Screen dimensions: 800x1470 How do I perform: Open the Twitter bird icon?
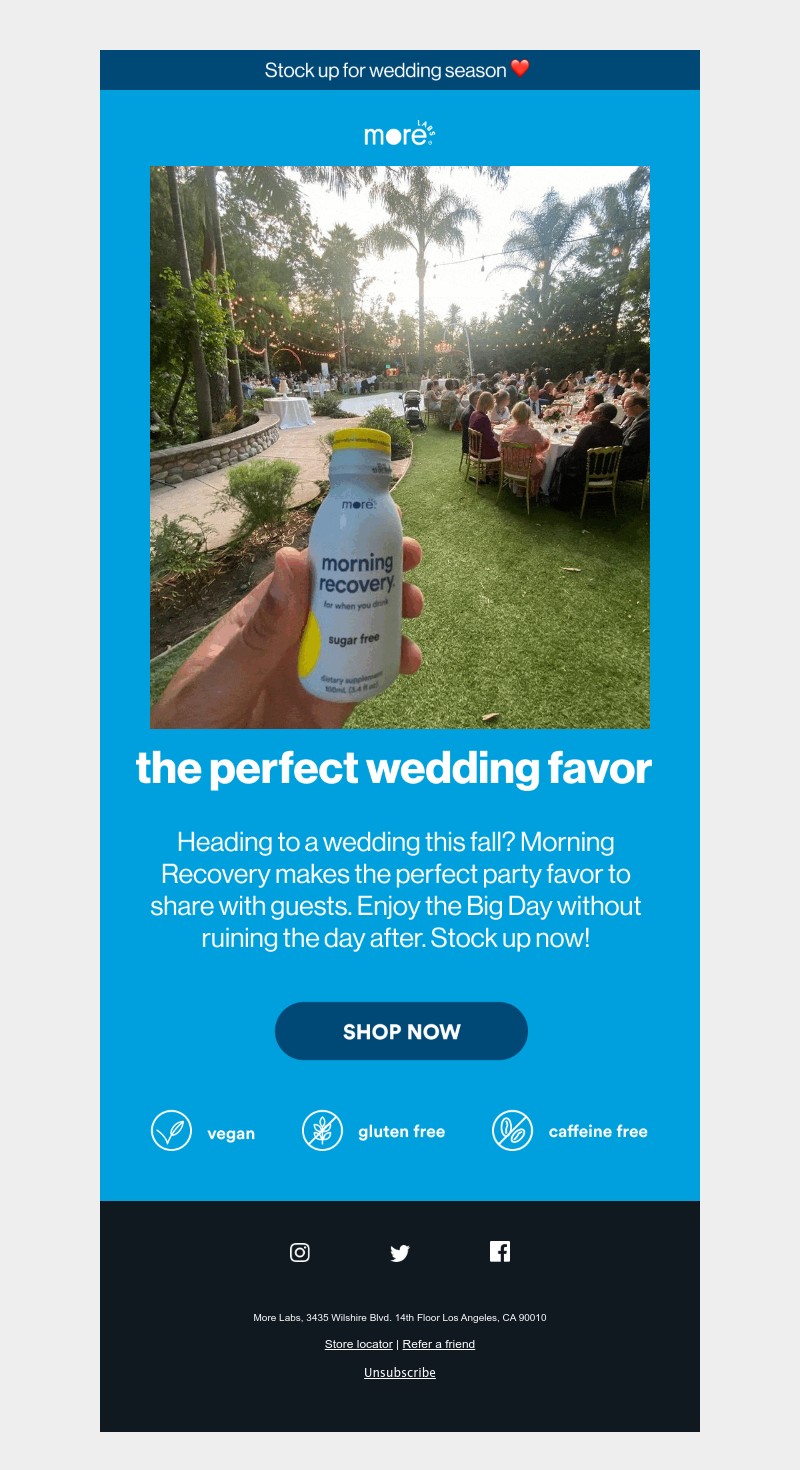400,1253
